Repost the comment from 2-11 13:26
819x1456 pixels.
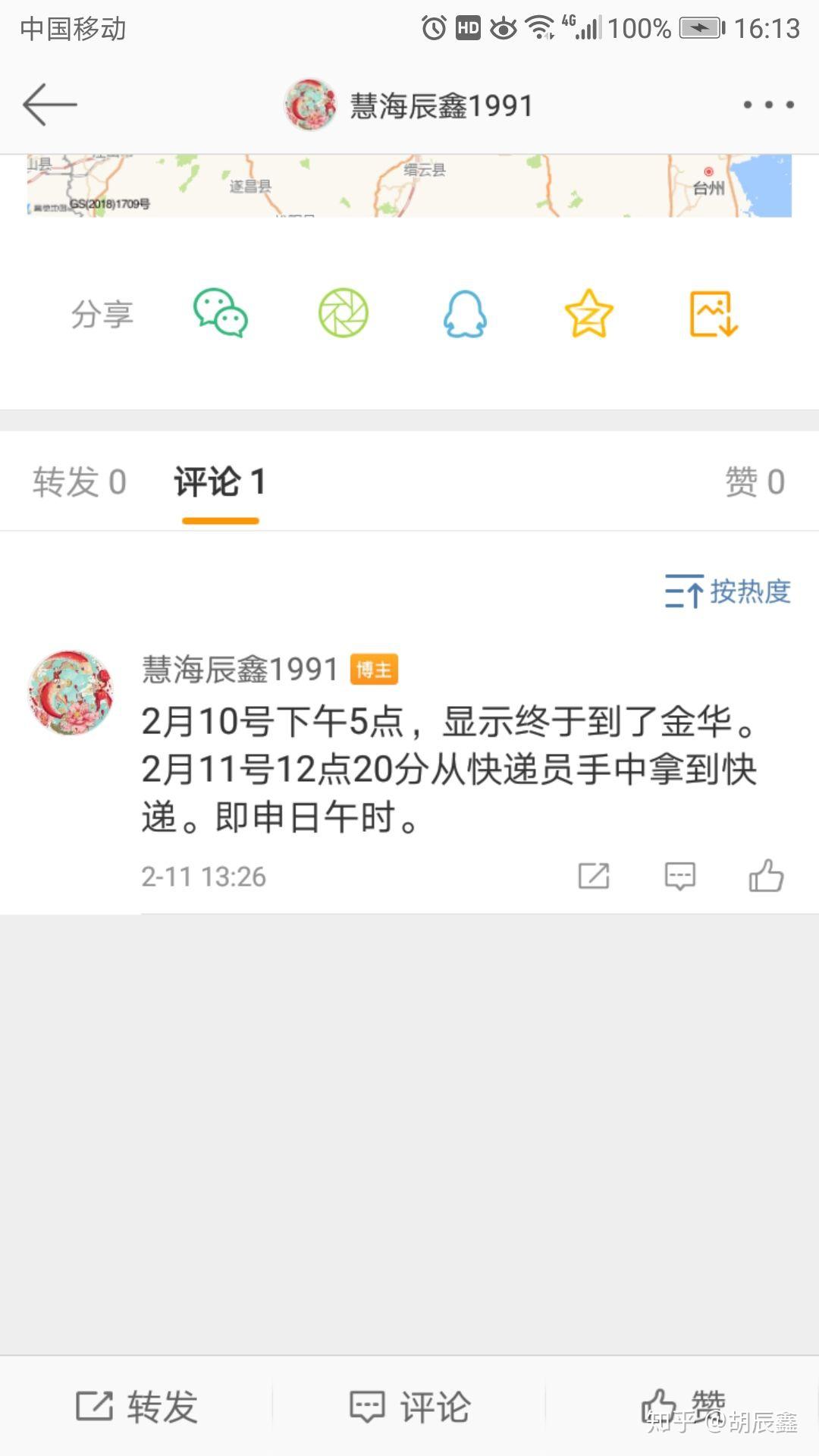tap(594, 876)
